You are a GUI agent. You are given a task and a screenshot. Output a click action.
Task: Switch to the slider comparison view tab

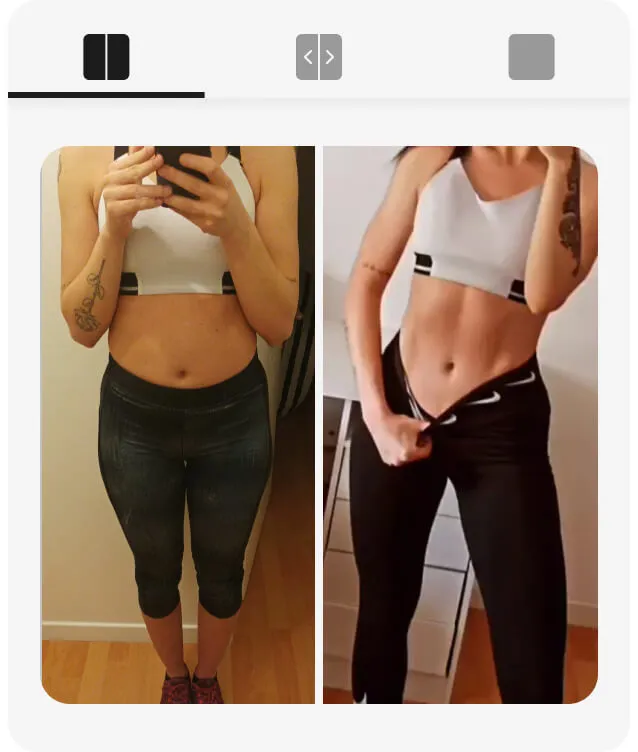(319, 57)
